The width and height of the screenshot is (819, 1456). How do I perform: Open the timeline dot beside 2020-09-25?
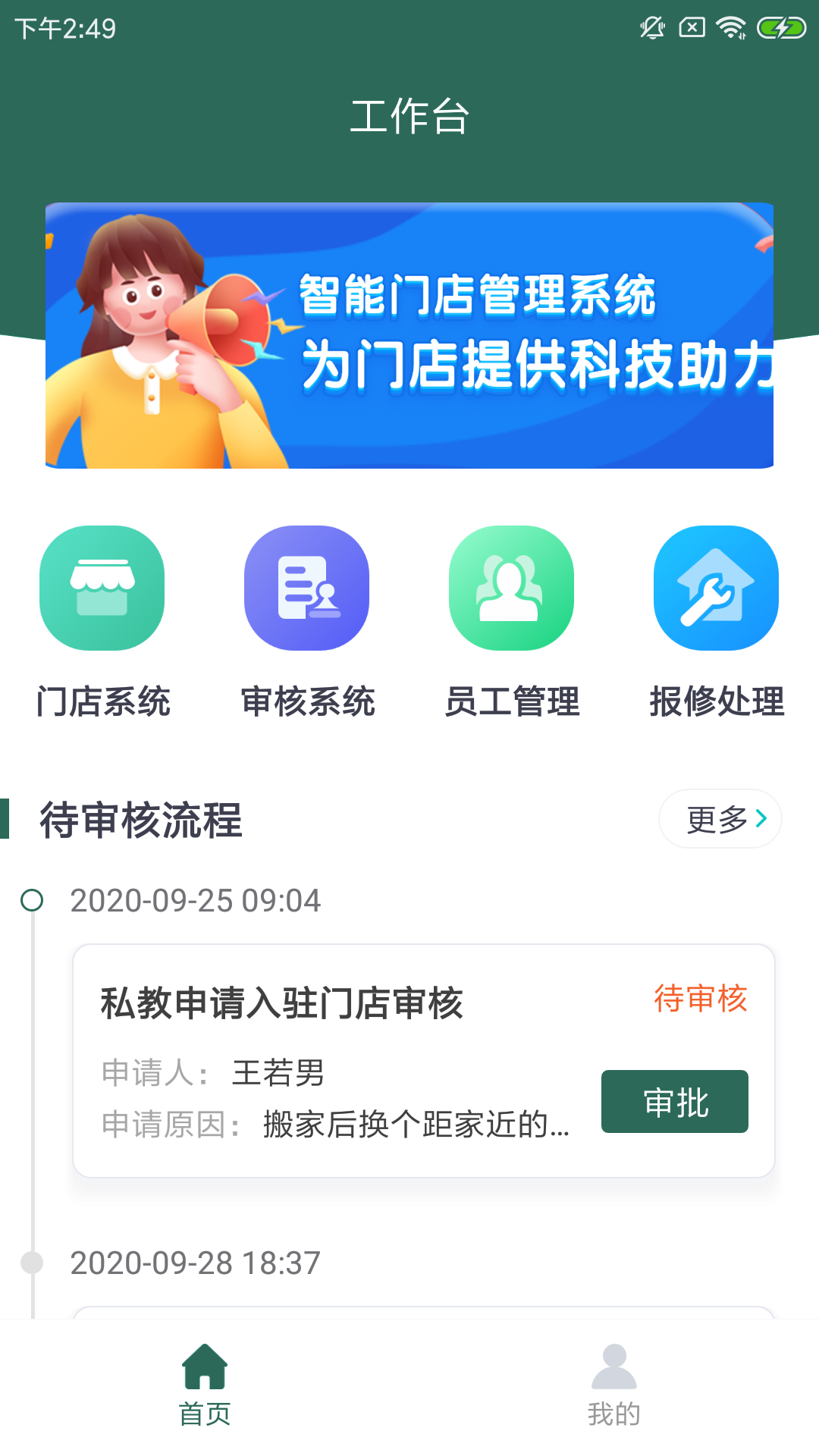[32, 902]
